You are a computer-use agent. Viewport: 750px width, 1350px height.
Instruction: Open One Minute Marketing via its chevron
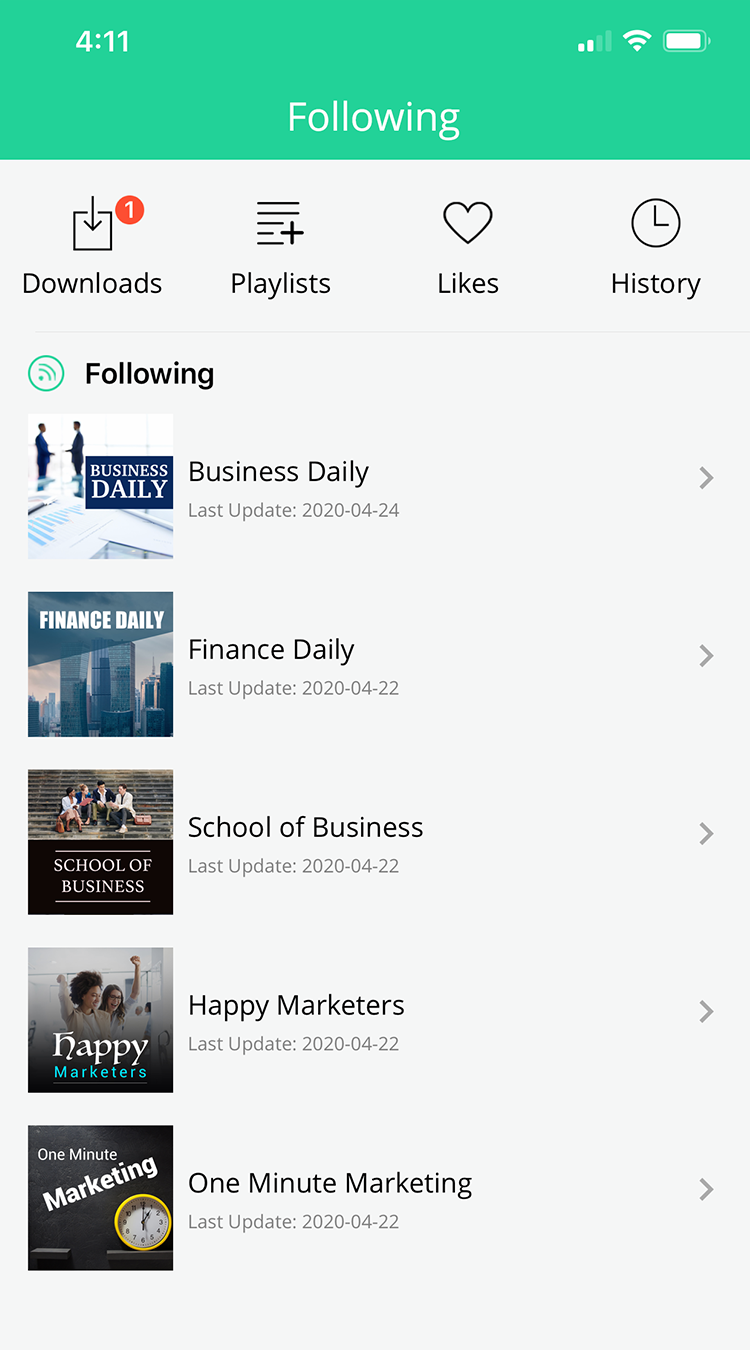(707, 1189)
